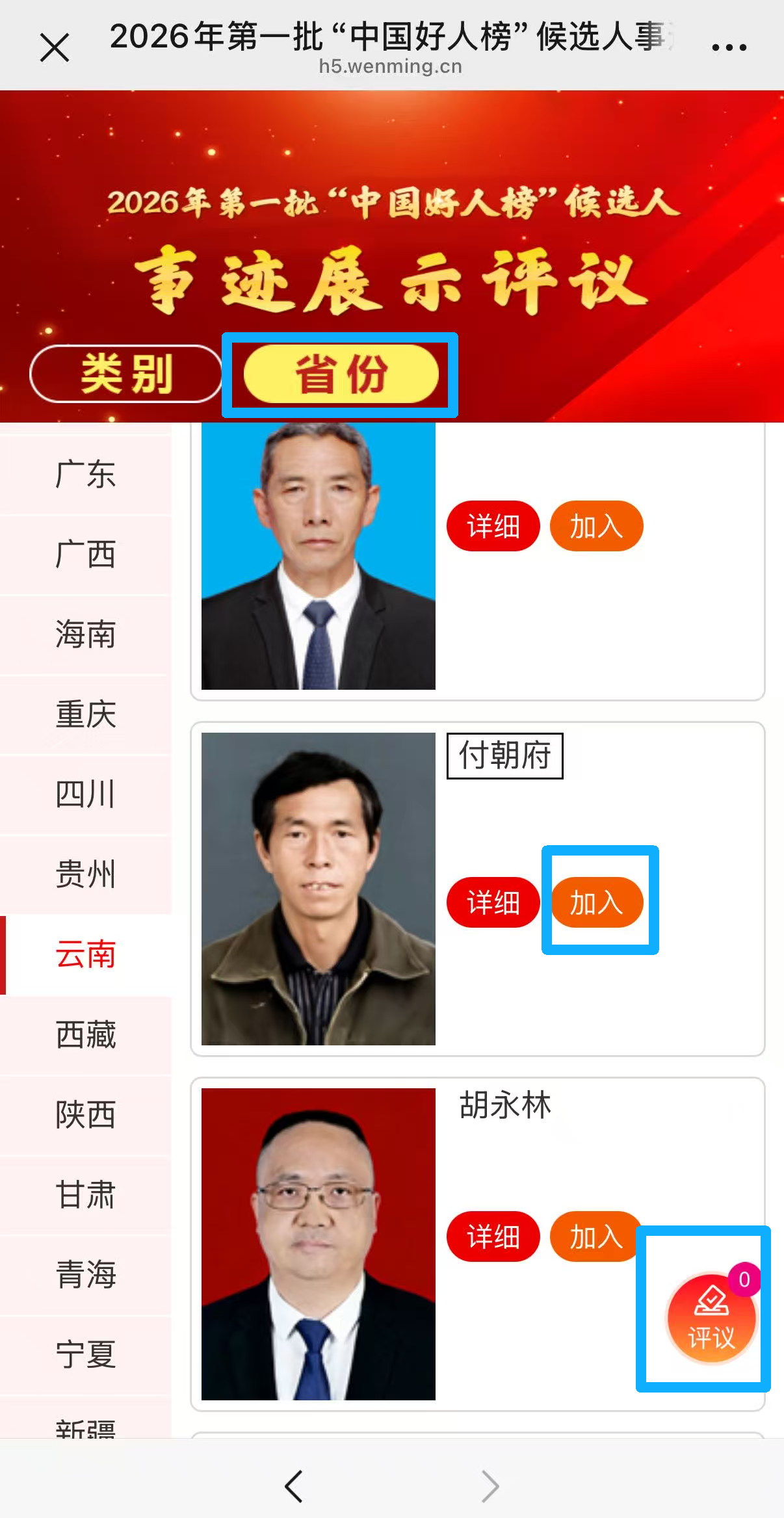Show candidates from 四川
This screenshot has width=784, height=1518.
85,794
